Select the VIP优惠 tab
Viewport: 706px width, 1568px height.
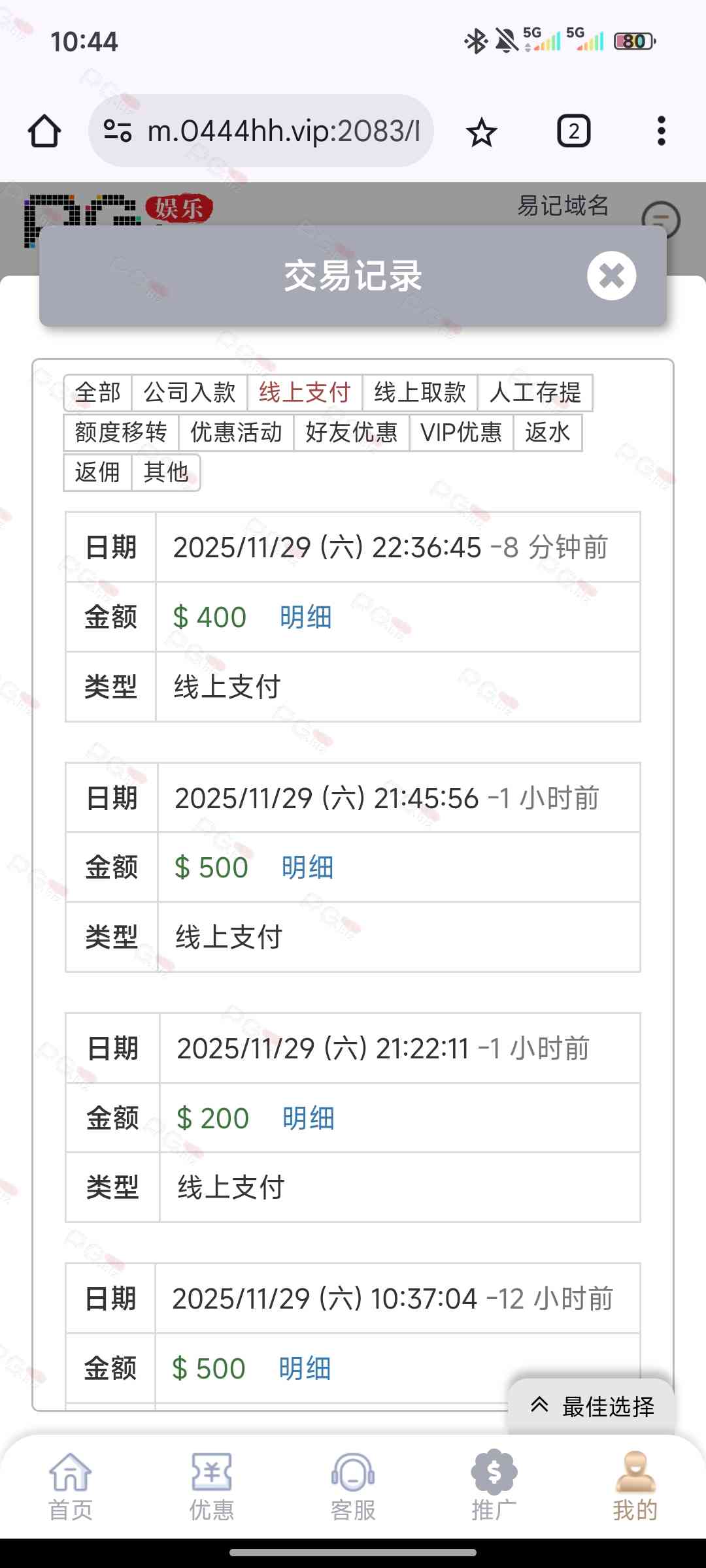pyautogui.click(x=461, y=433)
